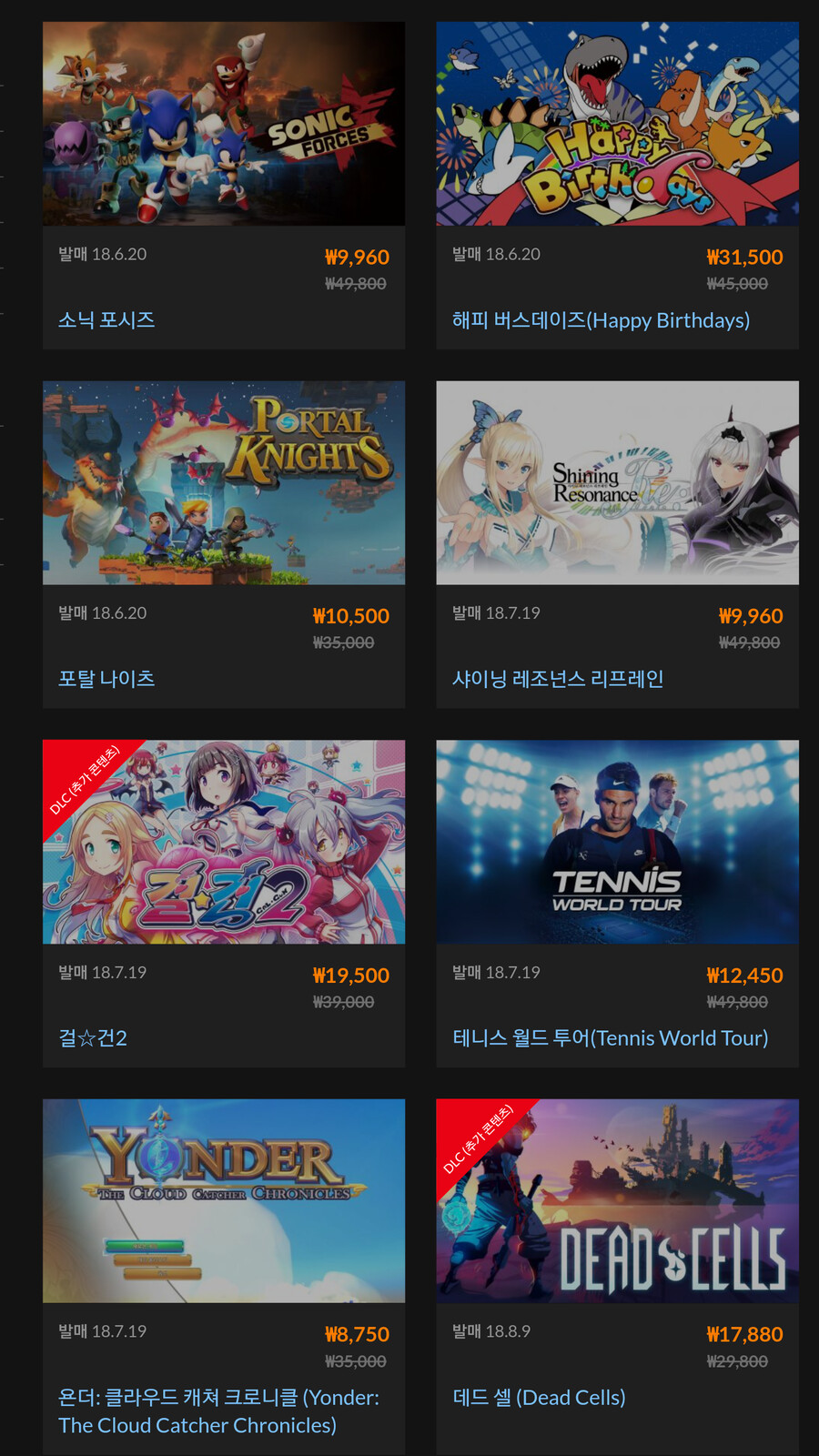The height and width of the screenshot is (1456, 819).
Task: Tap the 소닉 포시즈 title link
Action: [x=106, y=320]
